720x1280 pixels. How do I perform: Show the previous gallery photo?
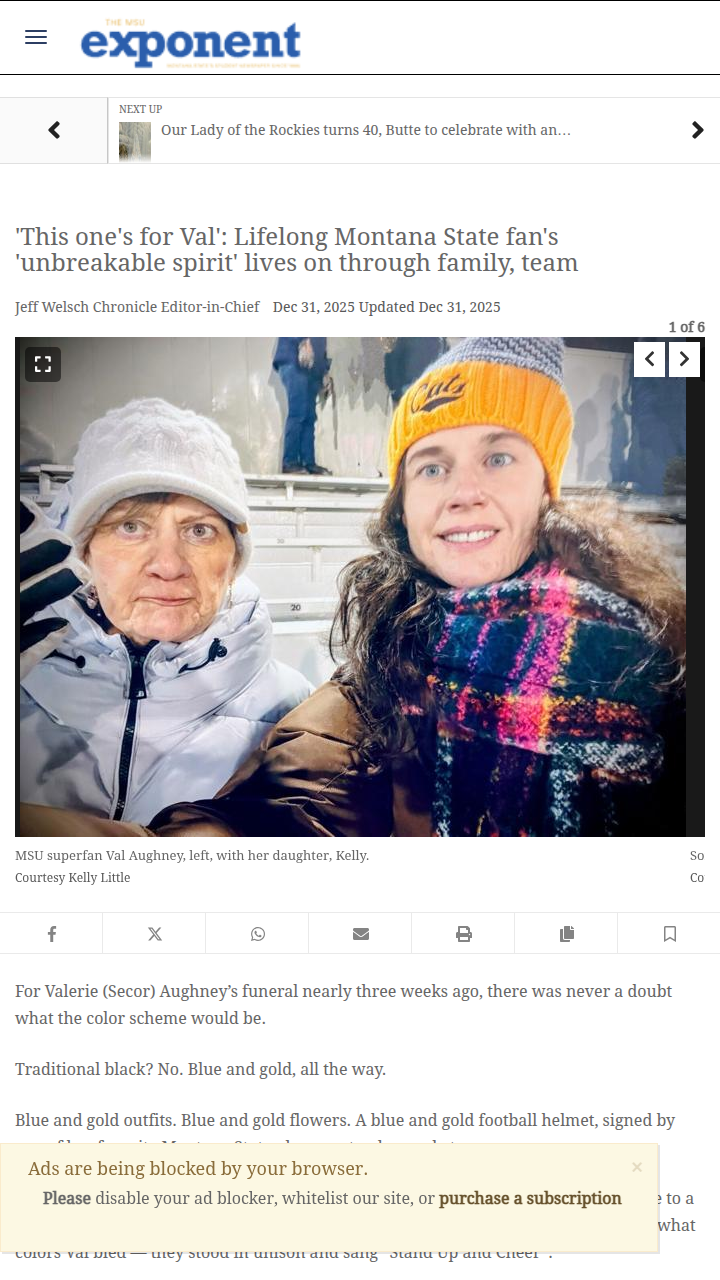click(x=649, y=359)
